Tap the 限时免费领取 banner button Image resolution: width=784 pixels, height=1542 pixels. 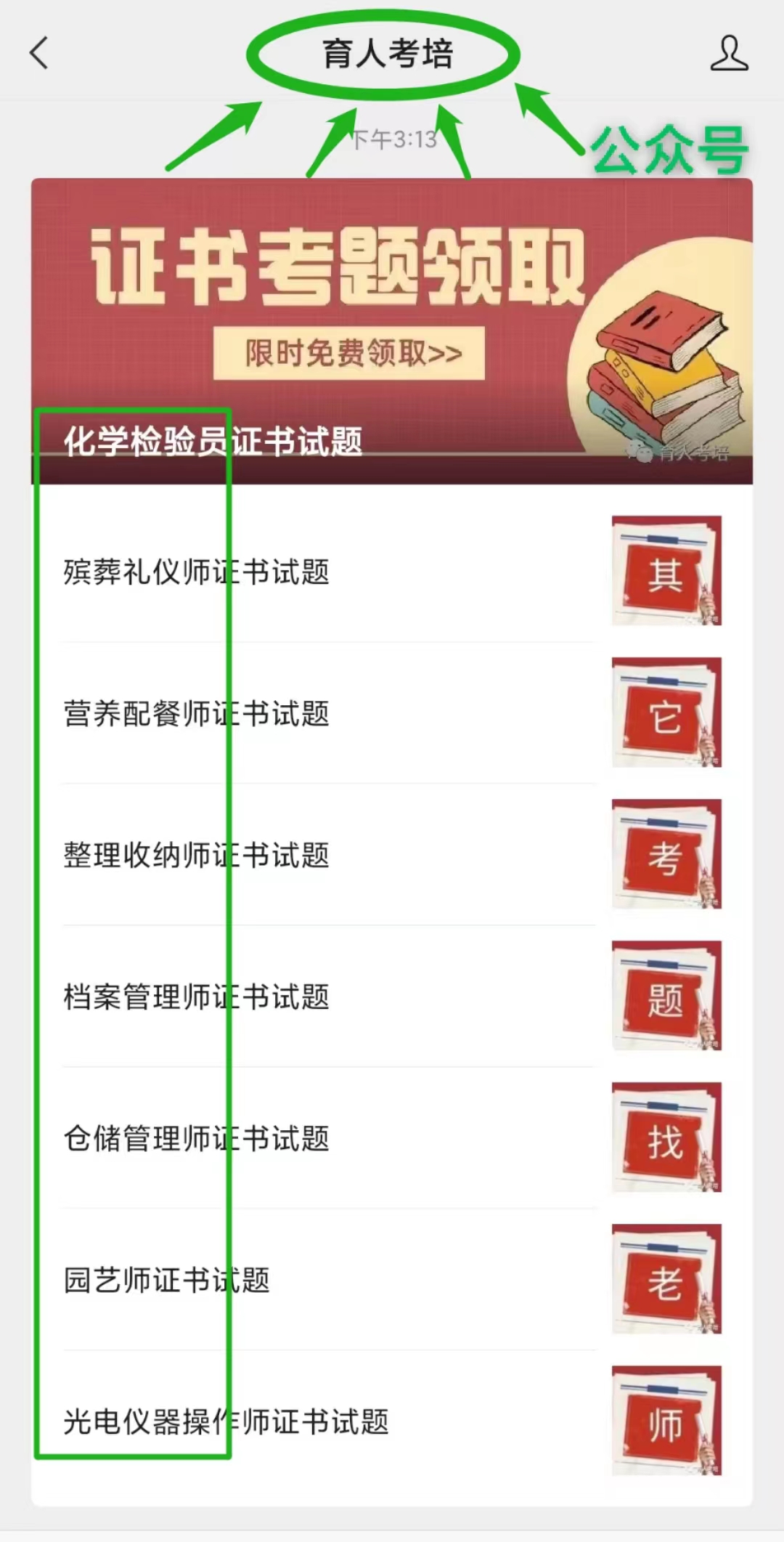click(348, 354)
